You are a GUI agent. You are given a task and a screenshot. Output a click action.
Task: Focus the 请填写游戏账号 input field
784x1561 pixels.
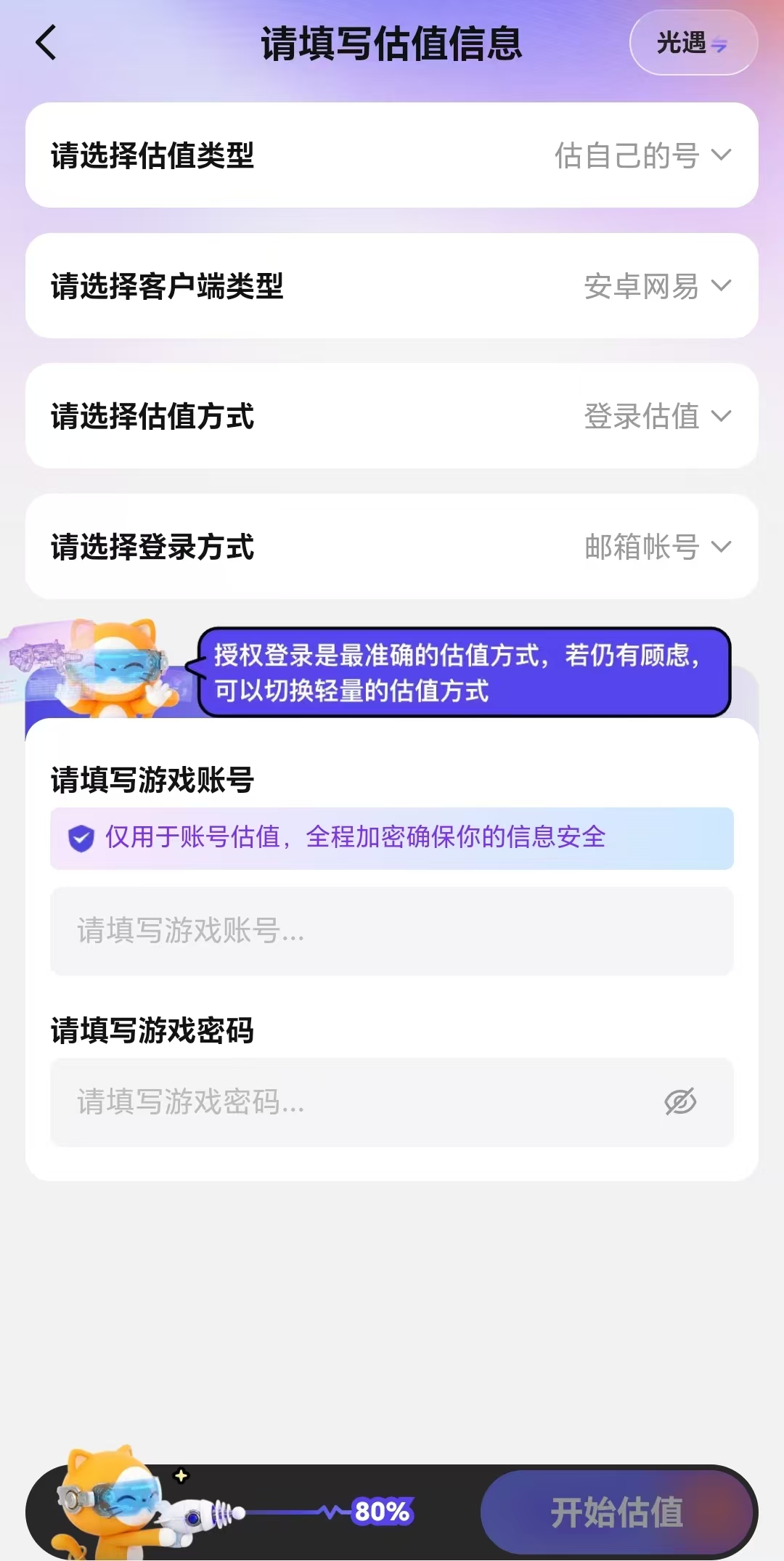pyautogui.click(x=392, y=931)
